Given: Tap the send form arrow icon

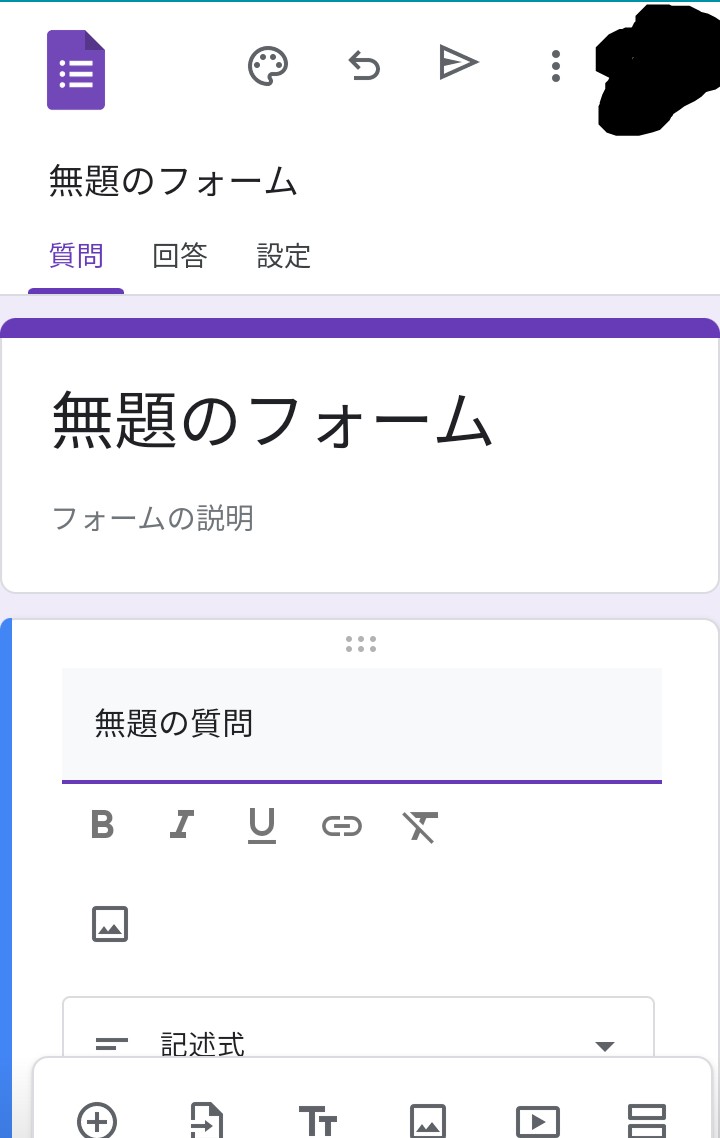Looking at the screenshot, I should click(459, 63).
